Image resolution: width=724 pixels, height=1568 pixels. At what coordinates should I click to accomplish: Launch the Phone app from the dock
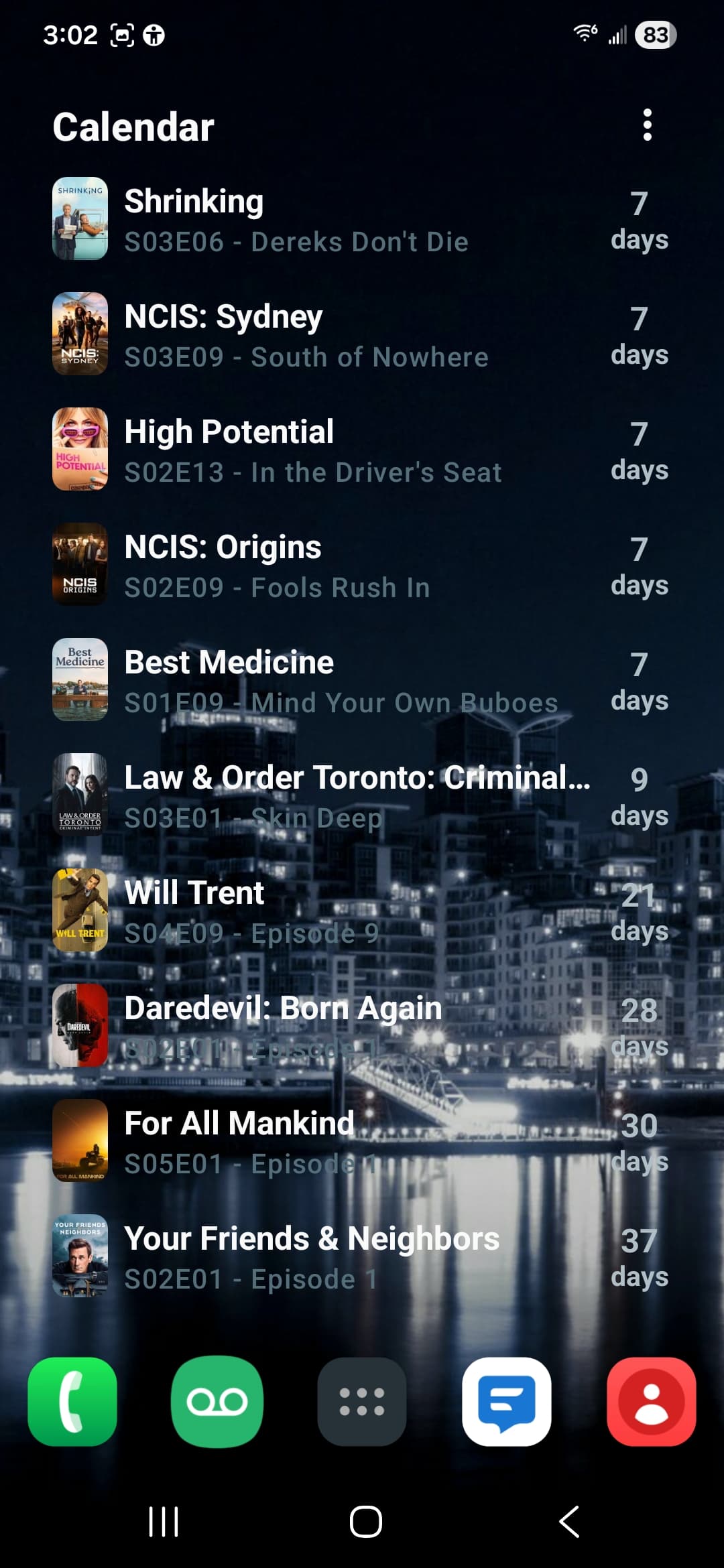(72, 1401)
